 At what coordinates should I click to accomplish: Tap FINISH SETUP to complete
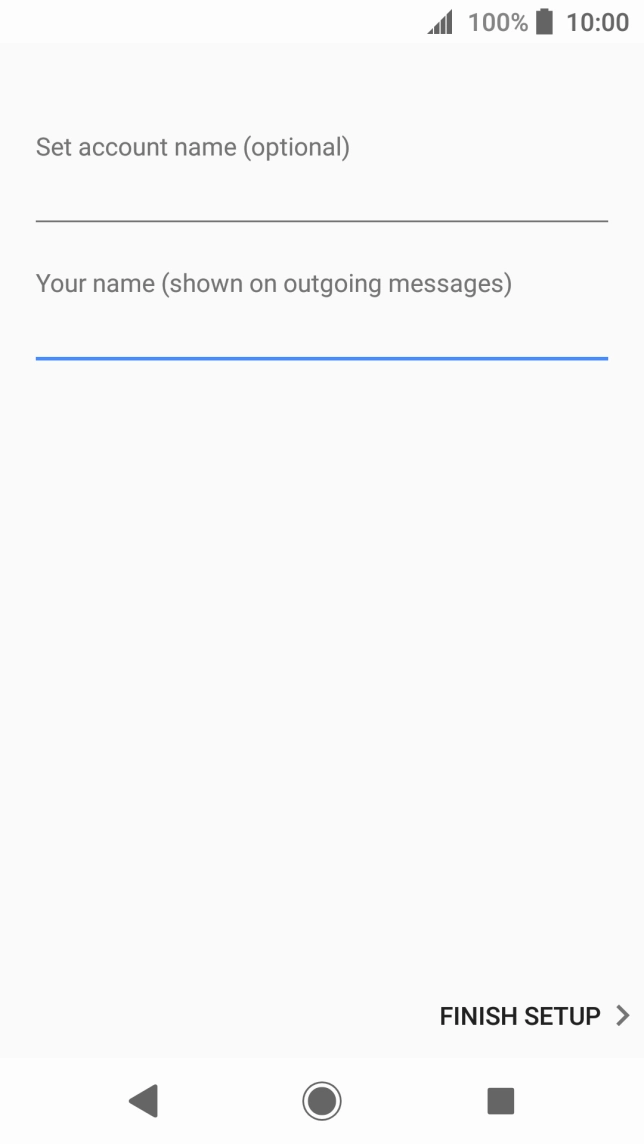(535, 1016)
